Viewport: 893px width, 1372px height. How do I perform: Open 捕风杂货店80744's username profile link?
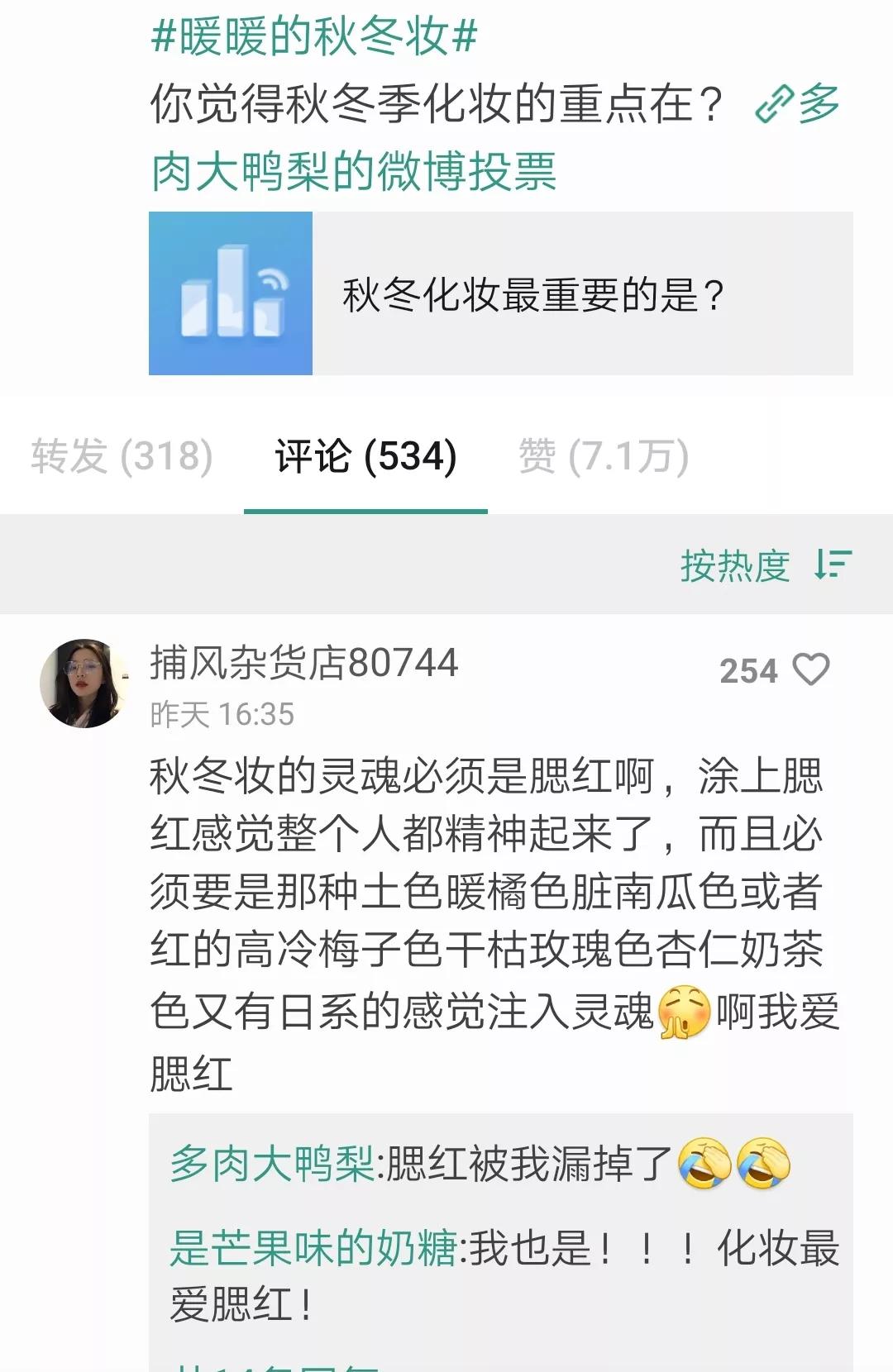[x=303, y=663]
